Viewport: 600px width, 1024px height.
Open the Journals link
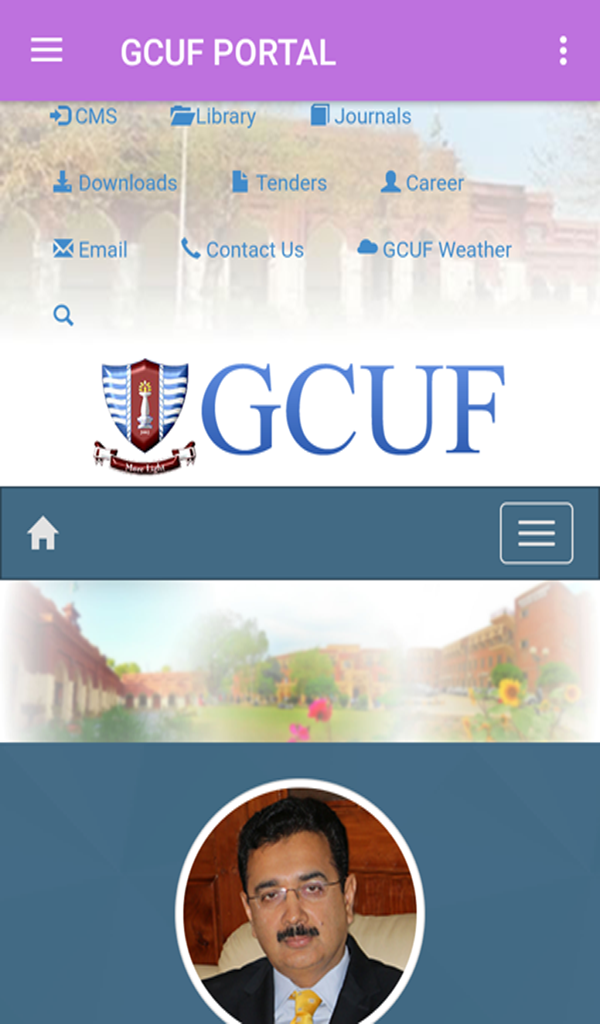pos(361,116)
